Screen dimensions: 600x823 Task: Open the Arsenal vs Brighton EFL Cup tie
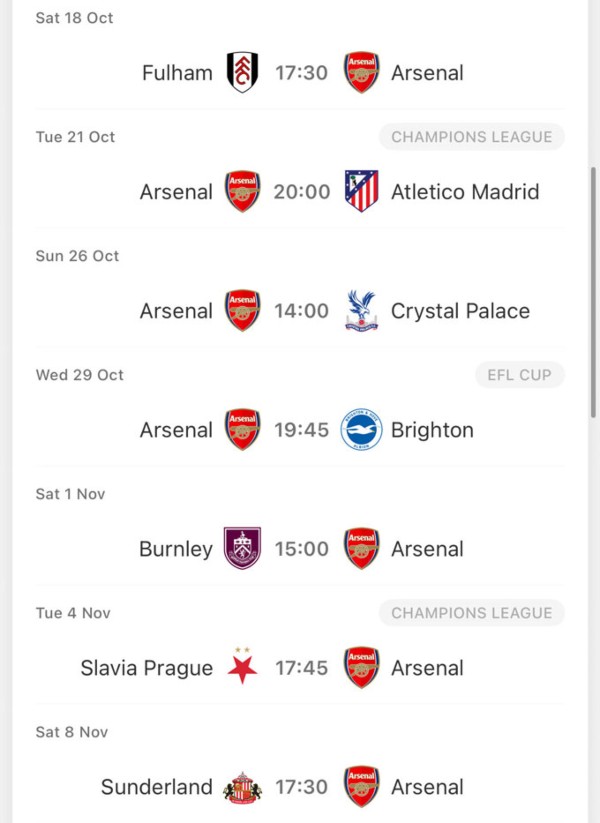tap(301, 430)
